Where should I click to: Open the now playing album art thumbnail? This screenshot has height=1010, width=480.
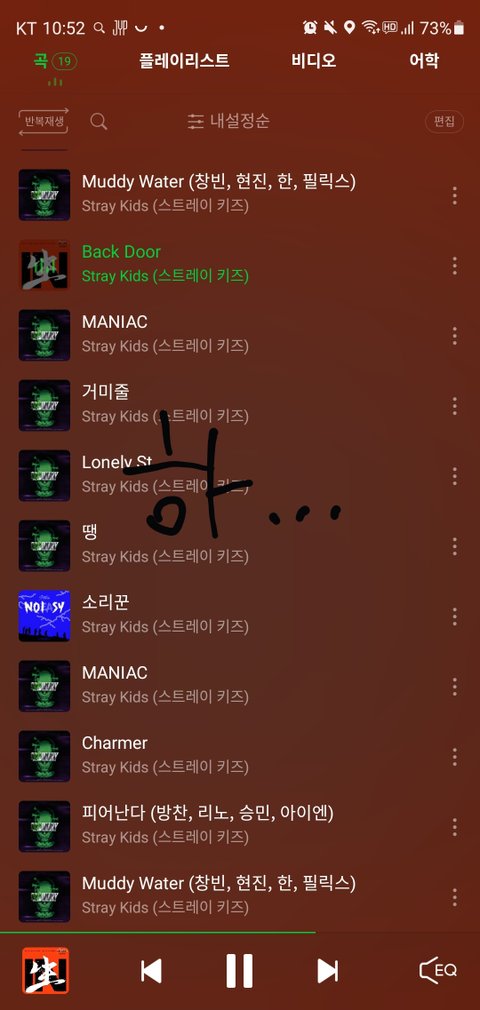(45, 970)
